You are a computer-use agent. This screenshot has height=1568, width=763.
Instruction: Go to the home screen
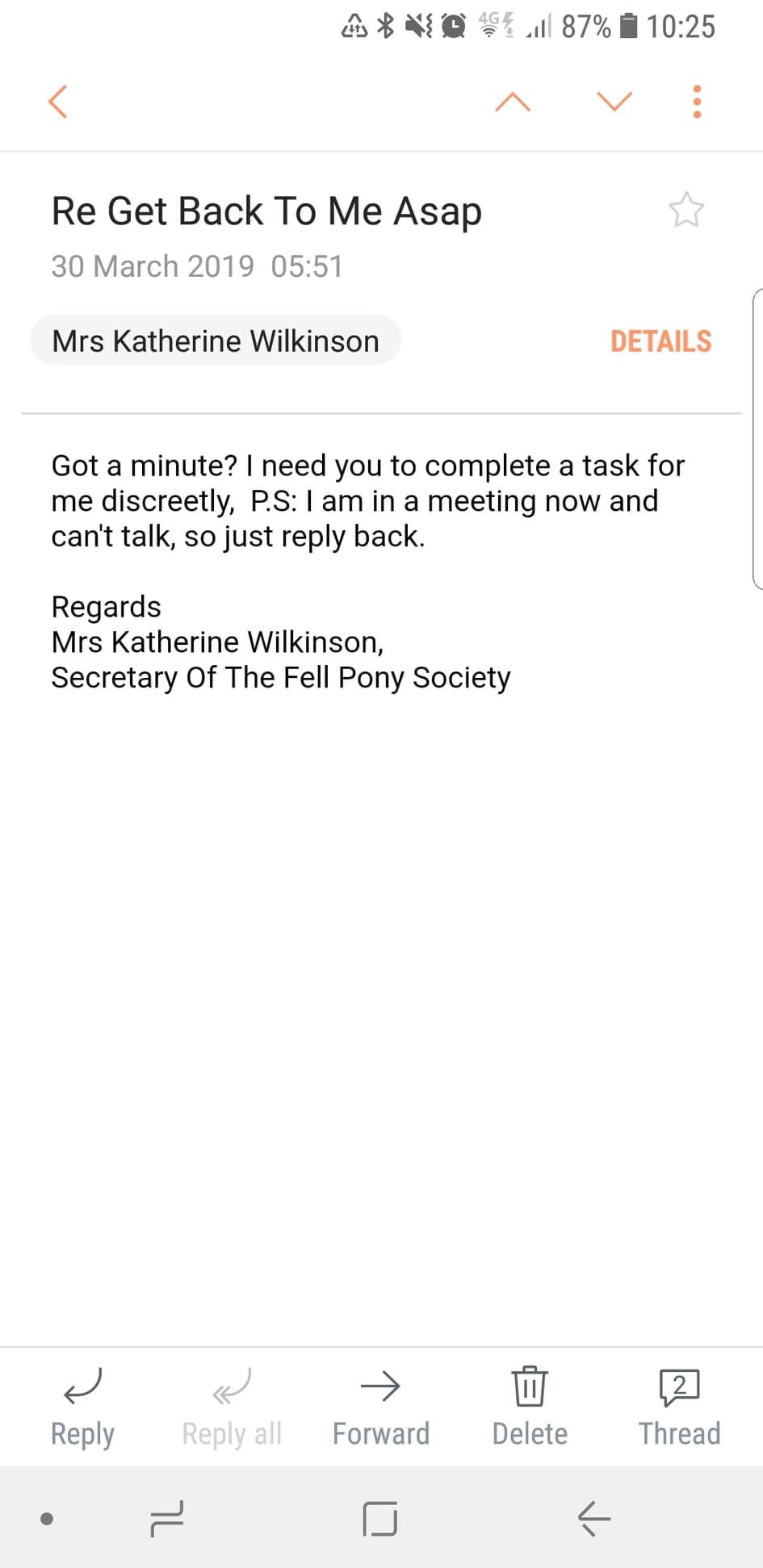(x=380, y=1519)
